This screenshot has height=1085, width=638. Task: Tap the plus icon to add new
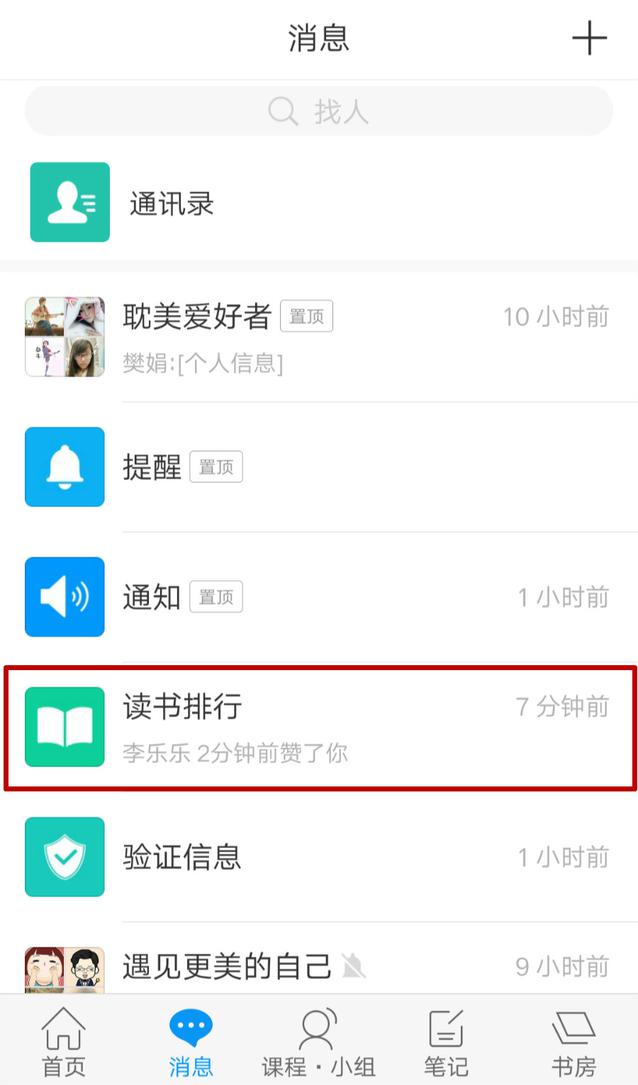click(x=589, y=39)
